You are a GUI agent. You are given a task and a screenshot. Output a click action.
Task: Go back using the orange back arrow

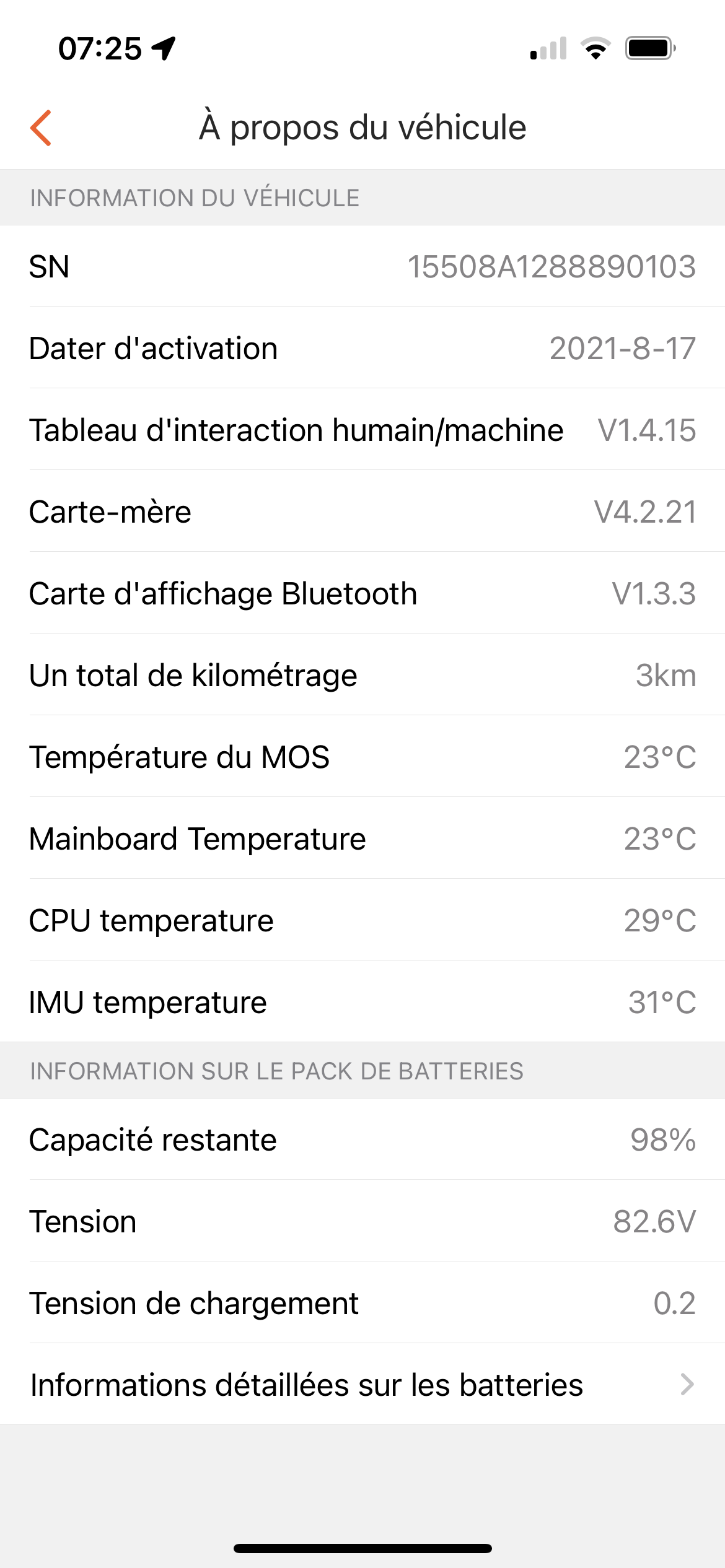point(41,128)
